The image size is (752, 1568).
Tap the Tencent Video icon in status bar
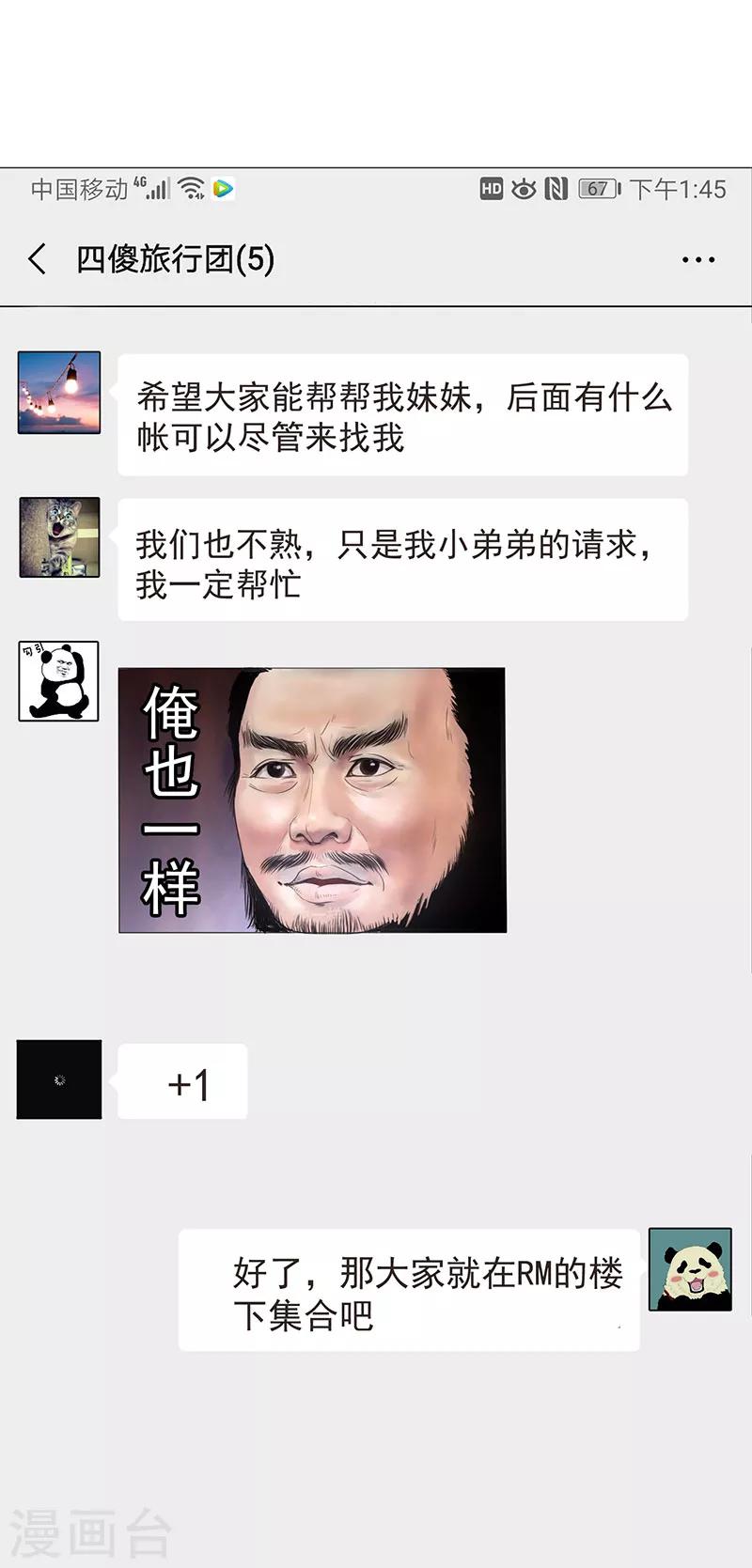click(224, 189)
